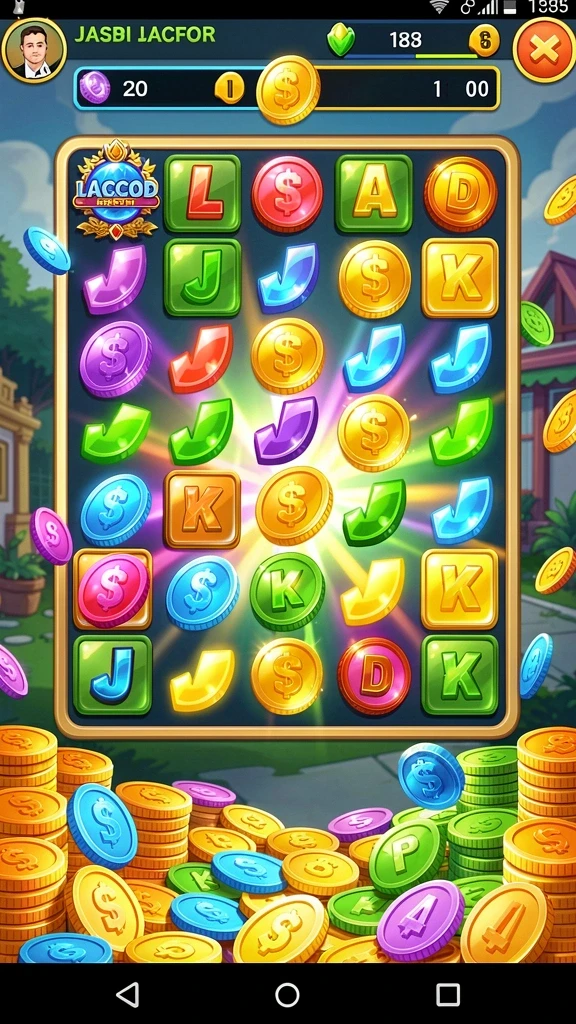Select the pink dollar coin

click(x=114, y=590)
